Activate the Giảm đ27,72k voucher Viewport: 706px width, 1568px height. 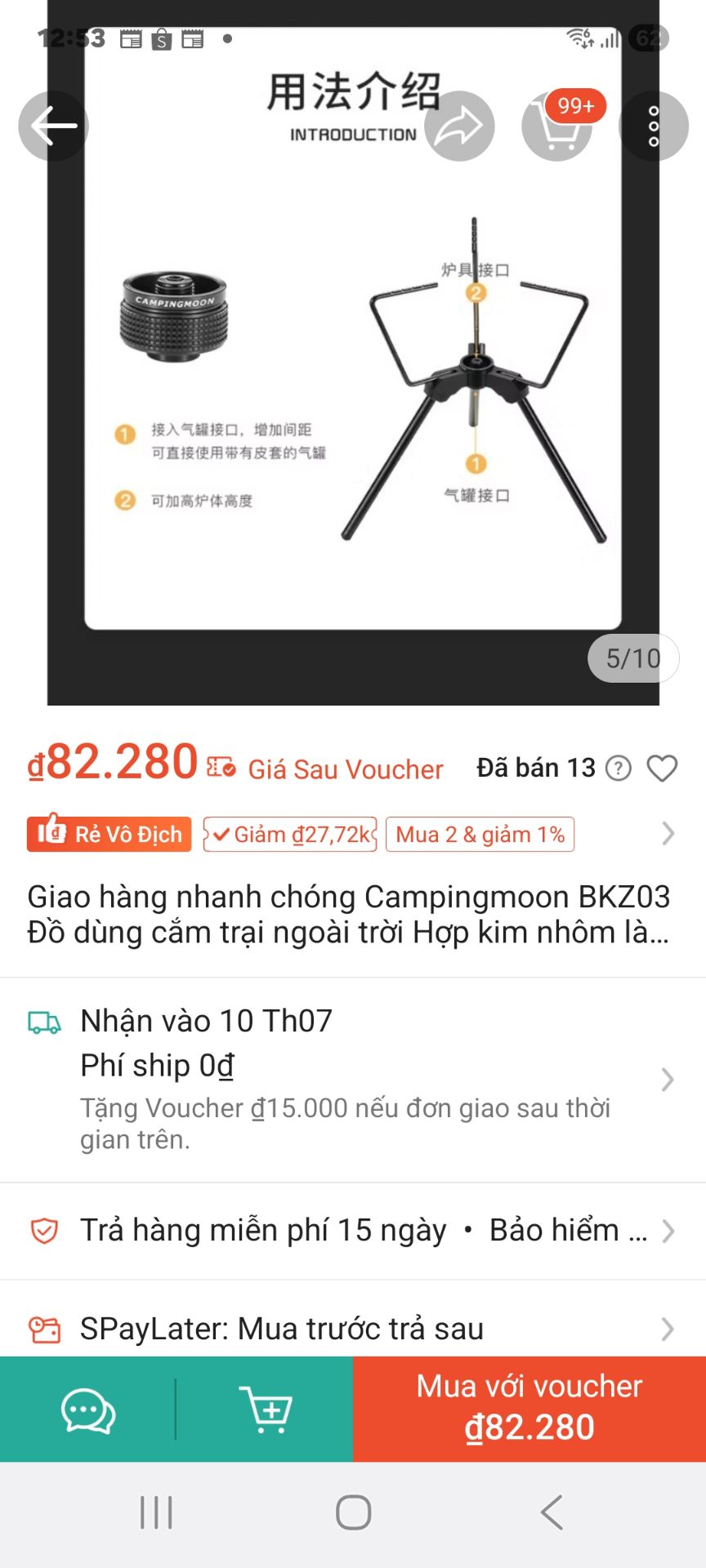[x=290, y=834]
